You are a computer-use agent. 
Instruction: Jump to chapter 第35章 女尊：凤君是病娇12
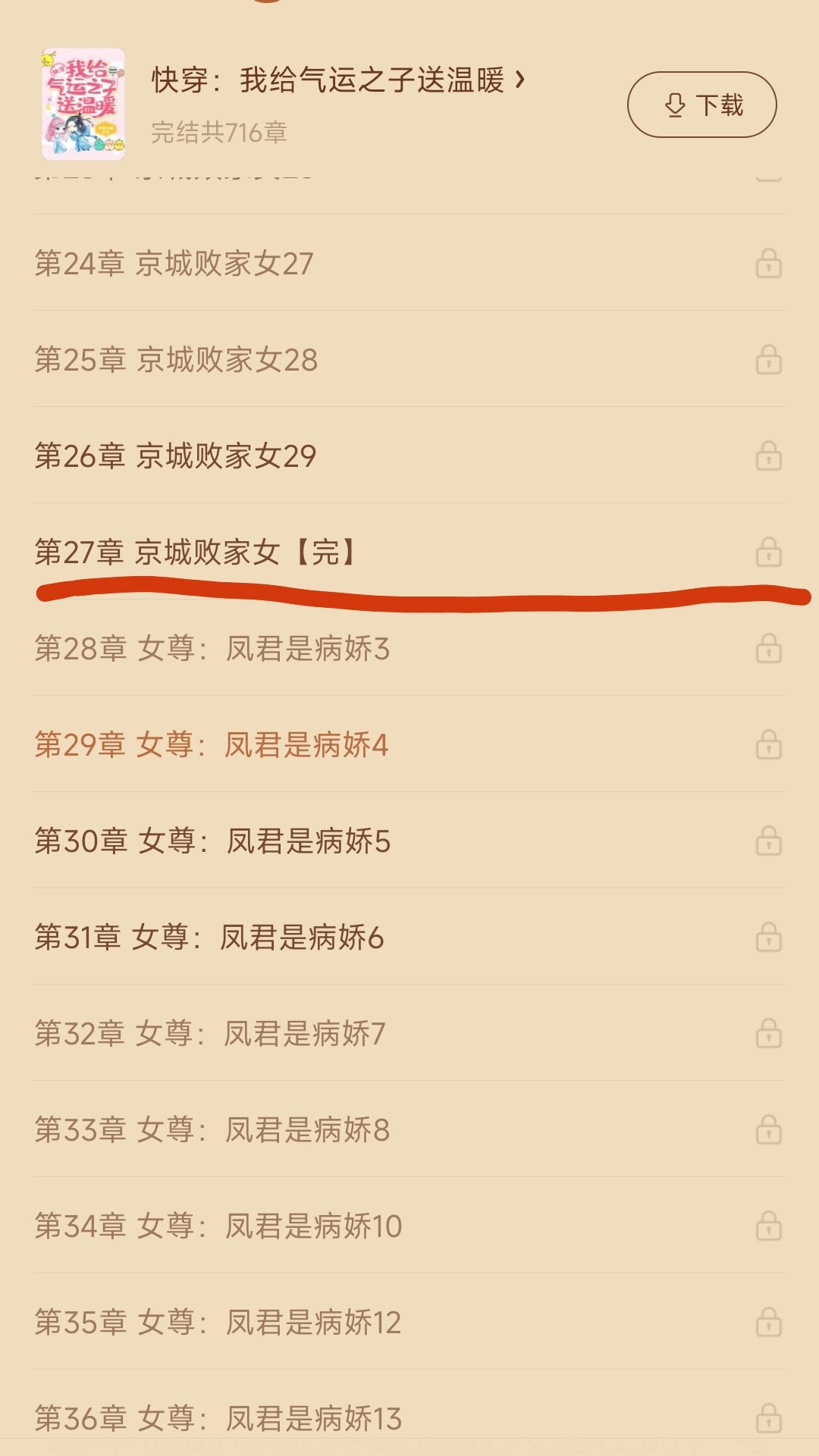click(218, 1323)
